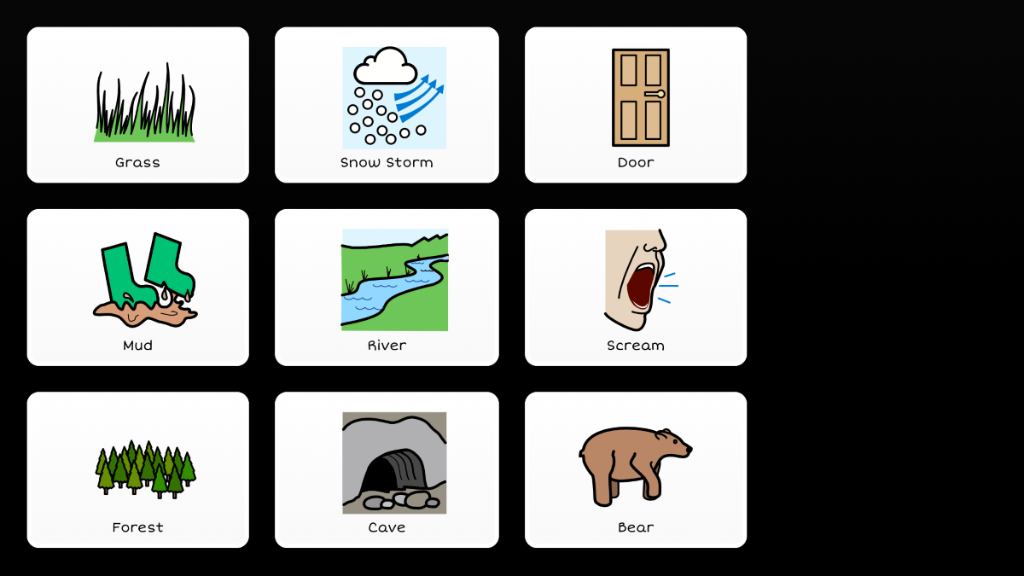Select the Mud card
The height and width of the screenshot is (576, 1024).
point(138,287)
